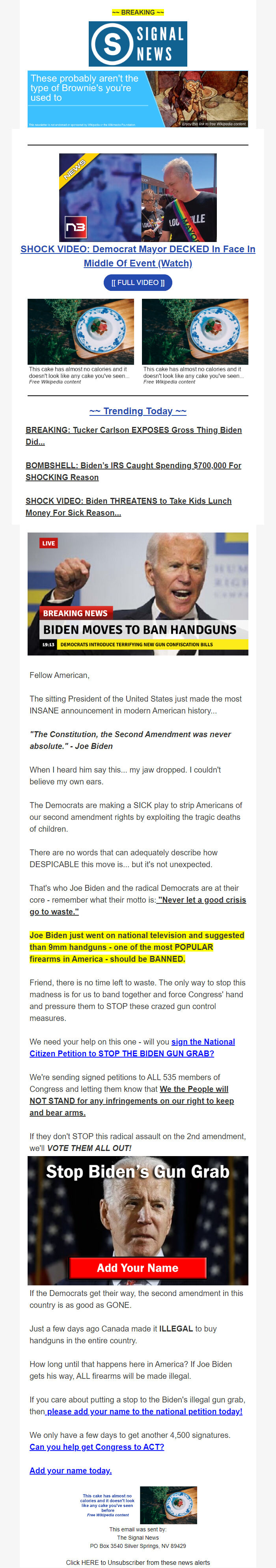
Task: Tap the FULL VIDEO button
Action: coord(138,283)
